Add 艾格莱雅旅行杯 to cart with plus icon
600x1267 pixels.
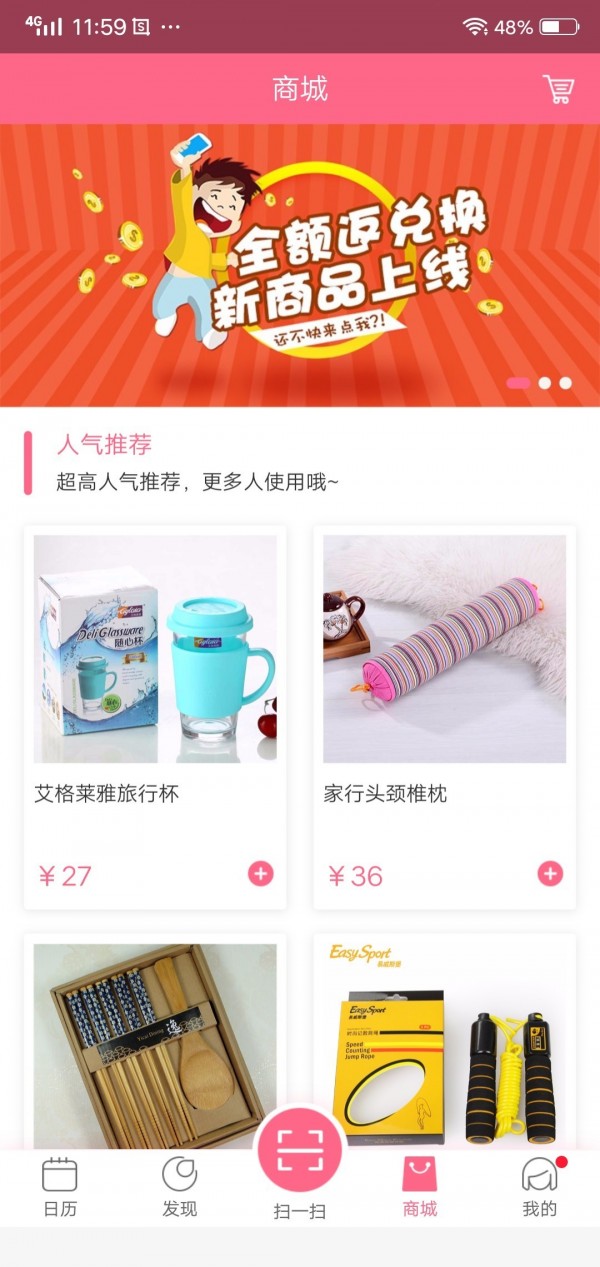coord(260,874)
